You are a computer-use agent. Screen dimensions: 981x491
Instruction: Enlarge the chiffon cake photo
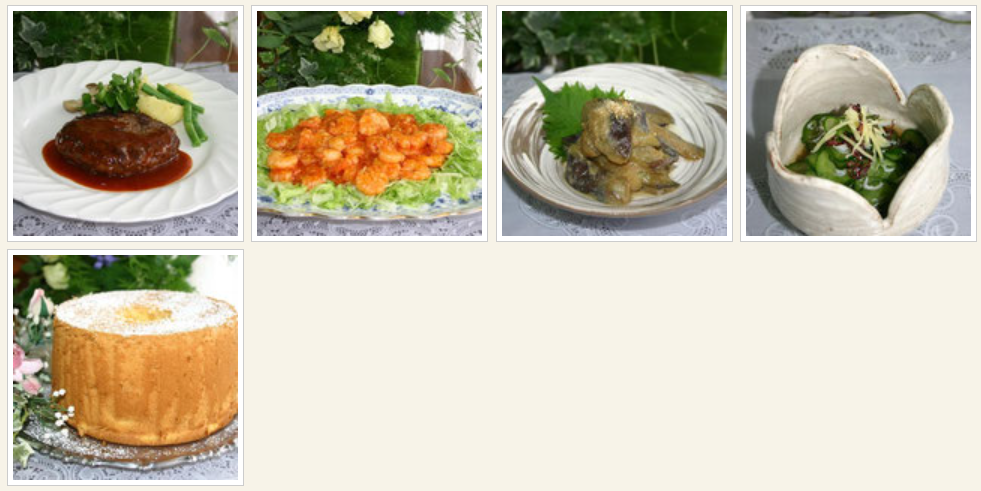coord(125,367)
